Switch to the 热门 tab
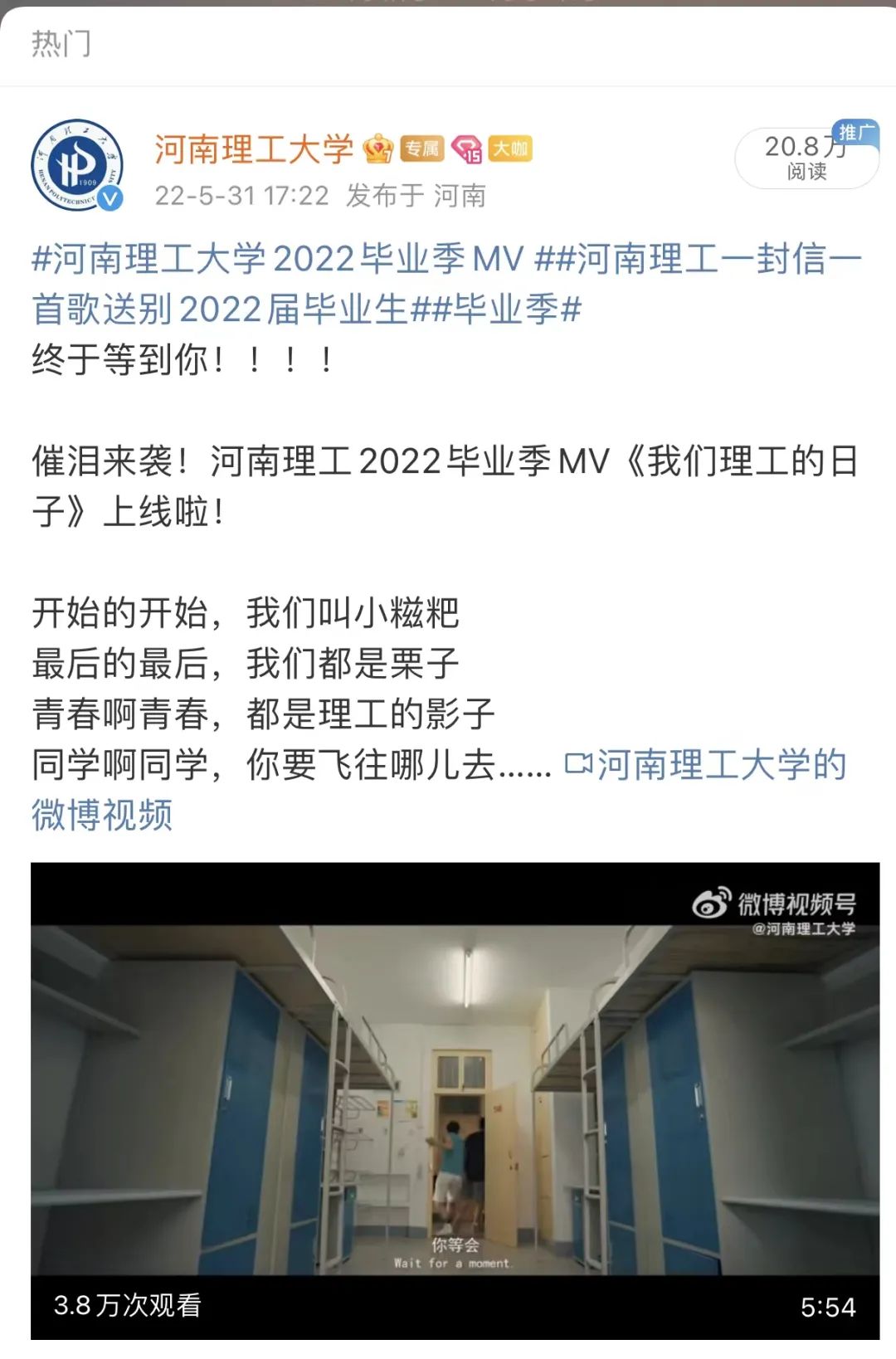896x1359 pixels. [x=61, y=43]
